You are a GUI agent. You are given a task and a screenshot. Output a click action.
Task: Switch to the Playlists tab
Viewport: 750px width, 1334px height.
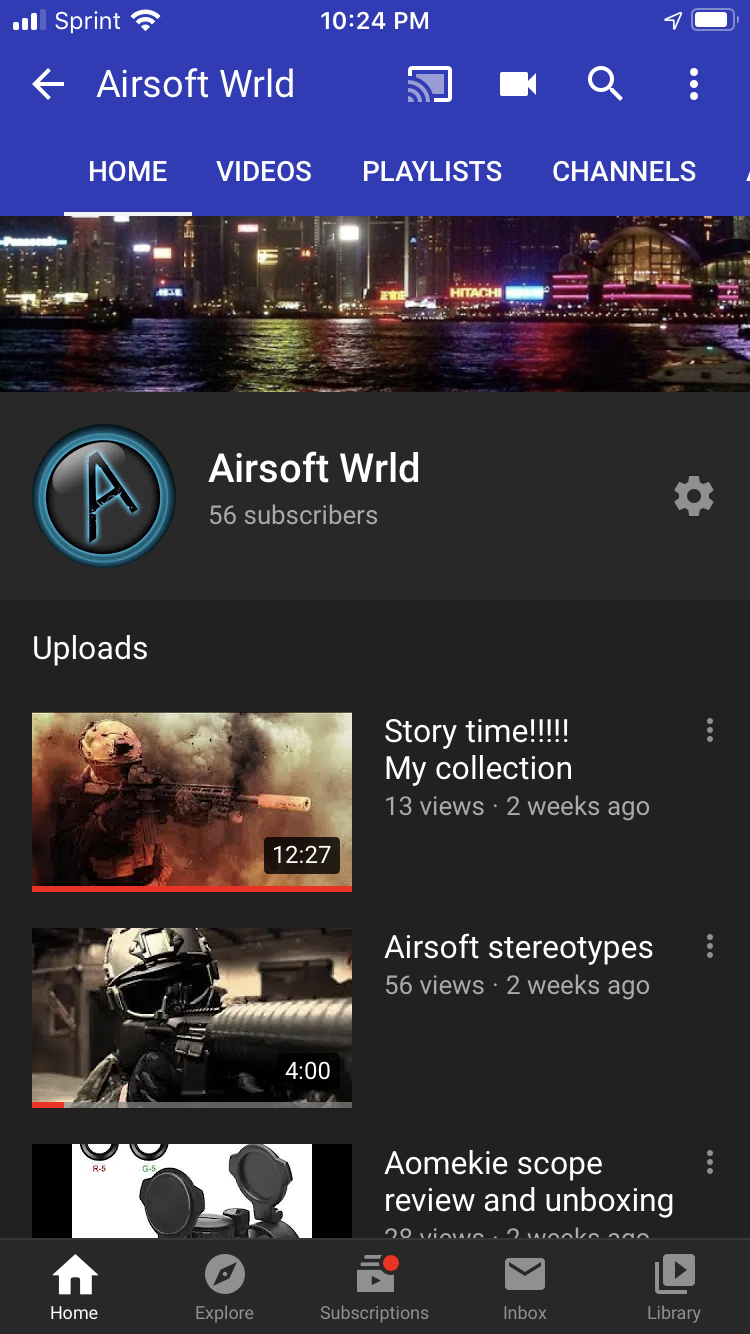tap(432, 172)
